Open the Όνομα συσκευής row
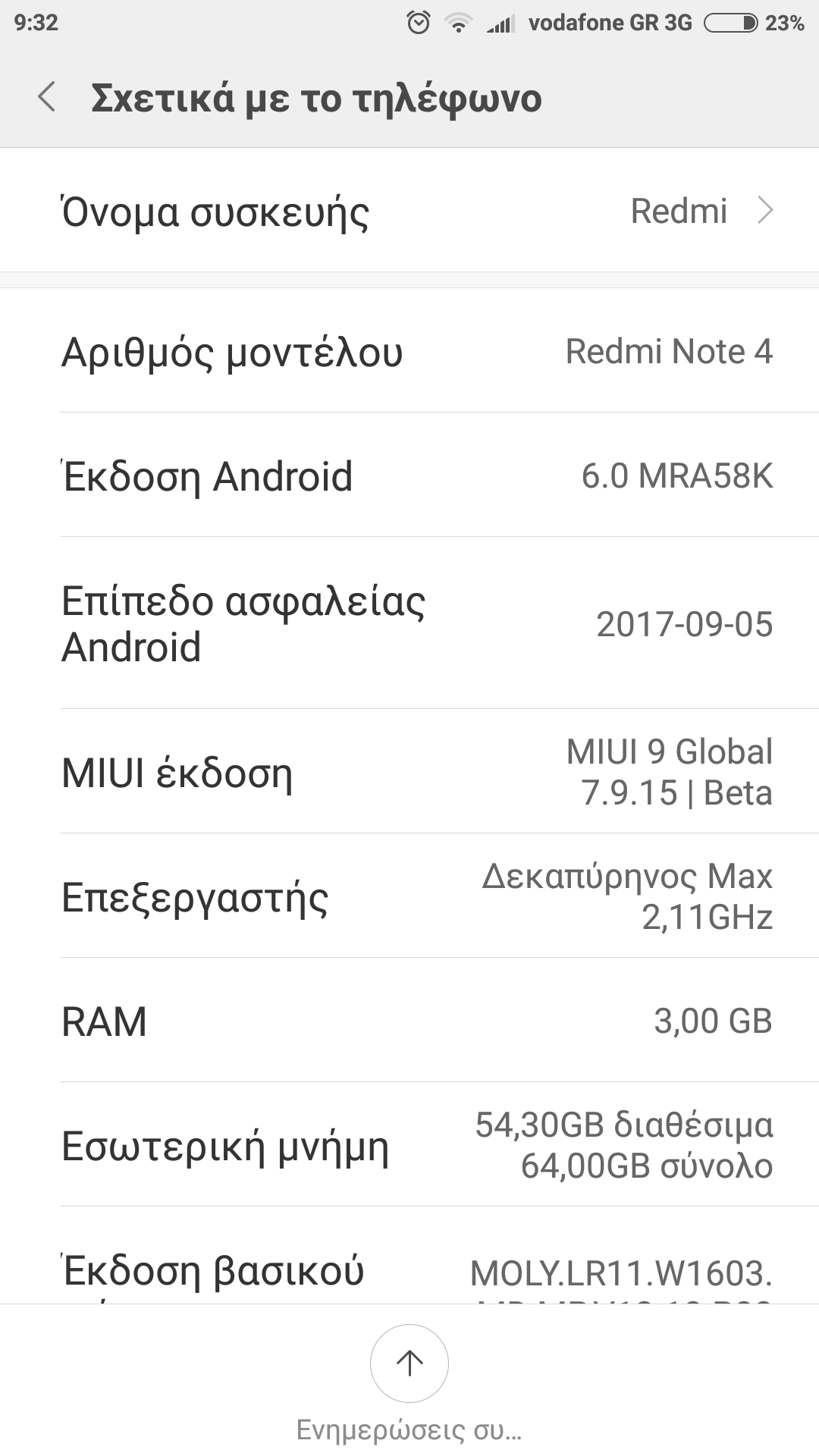 coord(409,211)
